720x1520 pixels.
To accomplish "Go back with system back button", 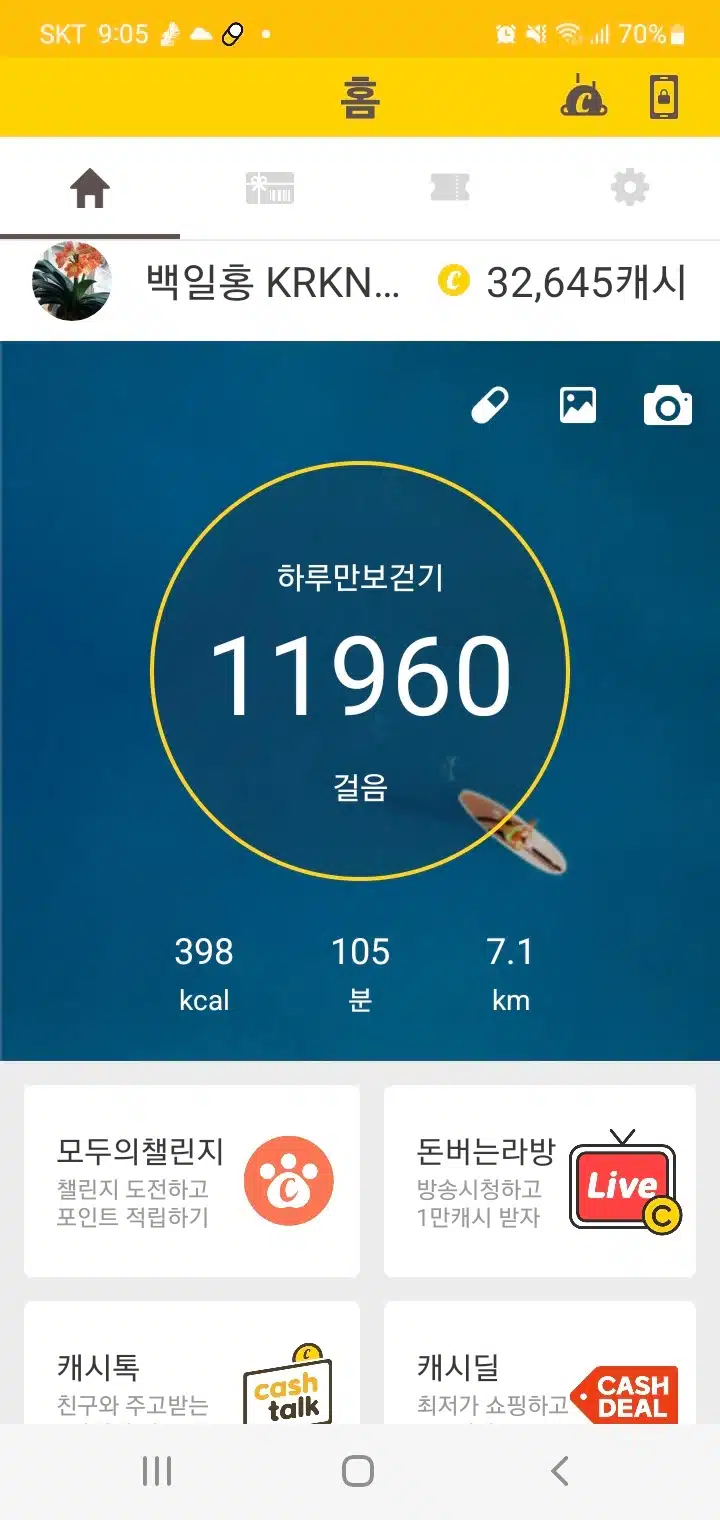I will click(x=560, y=1471).
